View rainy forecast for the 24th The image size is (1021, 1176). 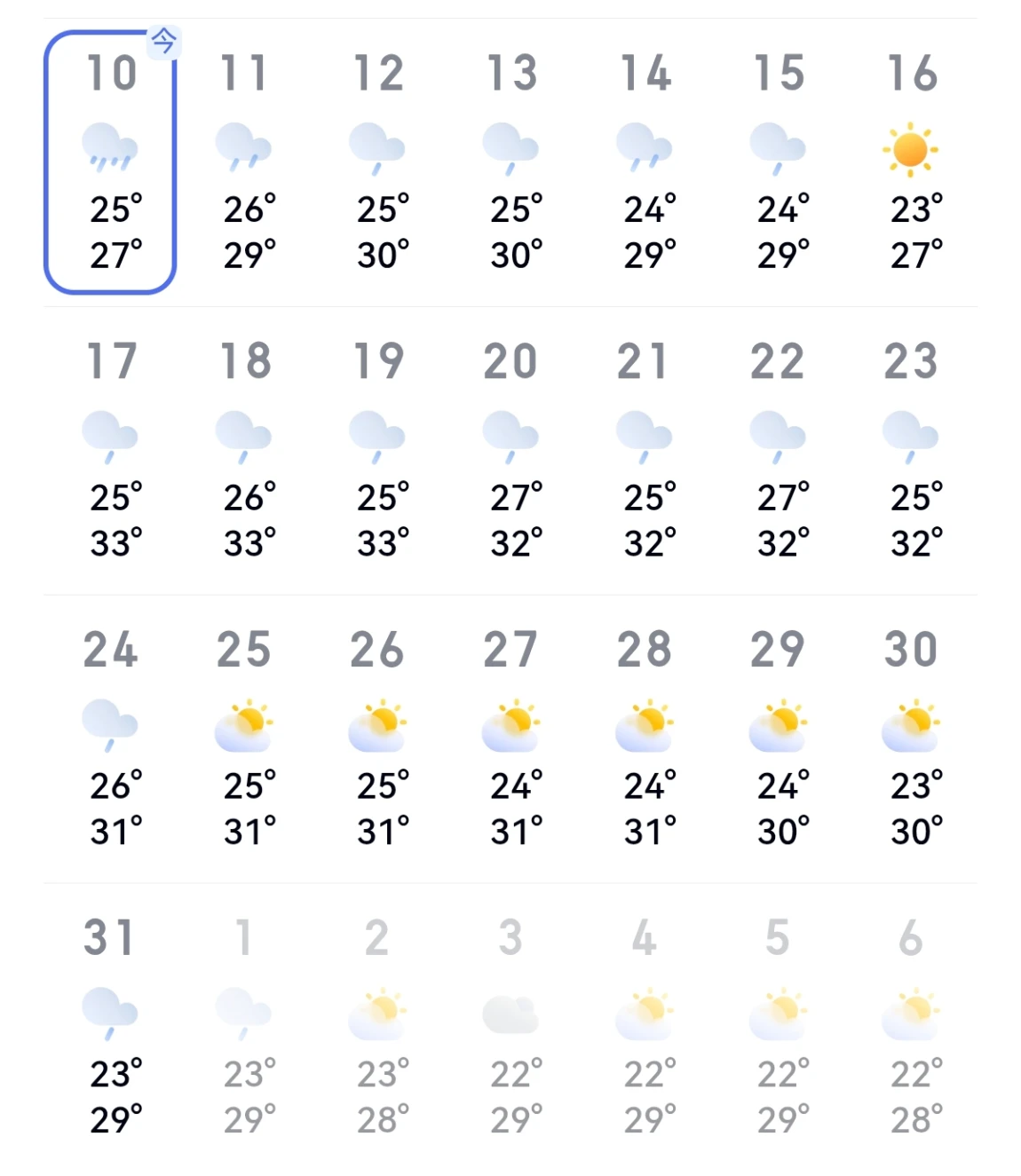pyautogui.click(x=111, y=739)
